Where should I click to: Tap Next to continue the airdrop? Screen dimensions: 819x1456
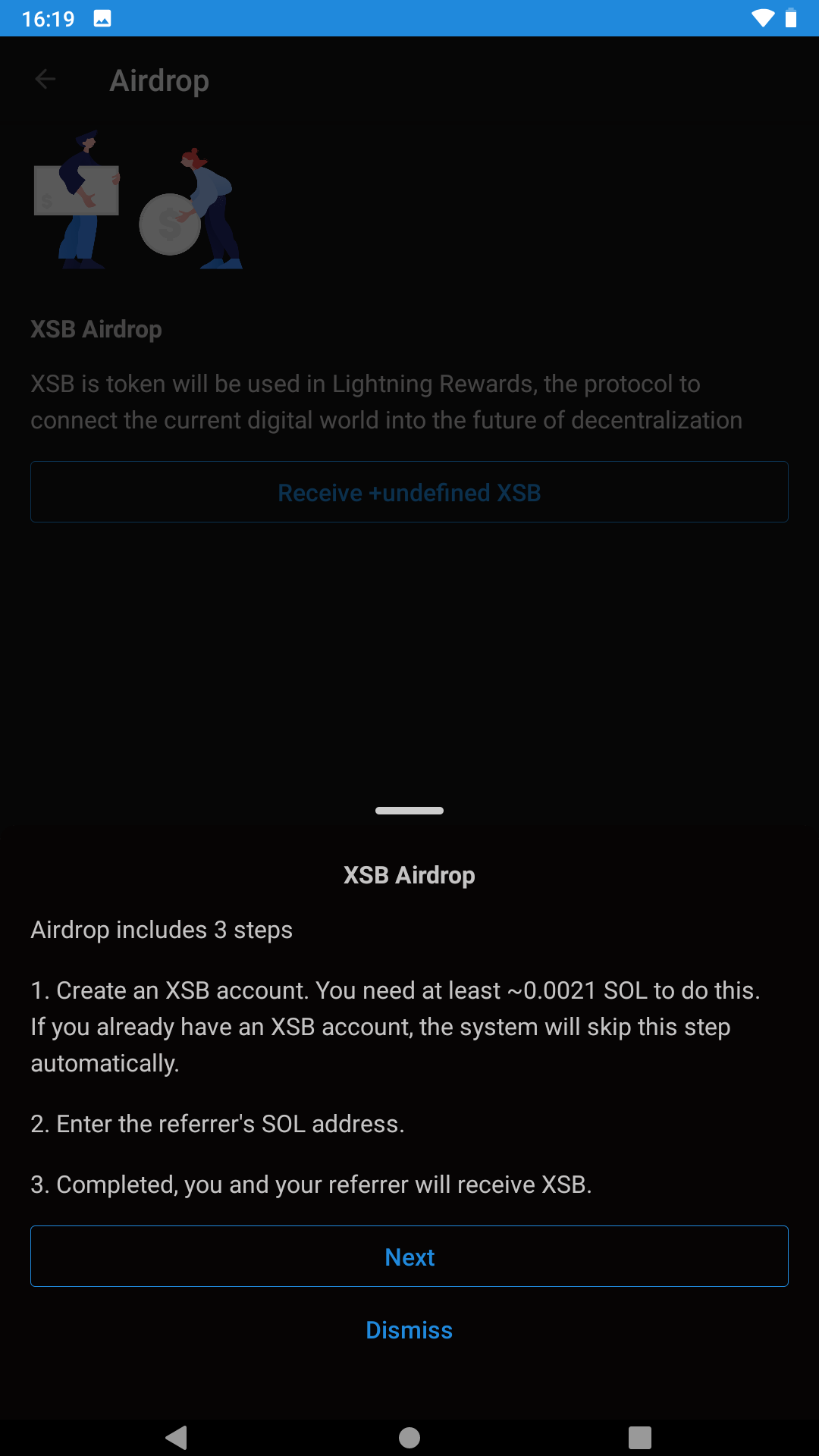click(409, 1257)
